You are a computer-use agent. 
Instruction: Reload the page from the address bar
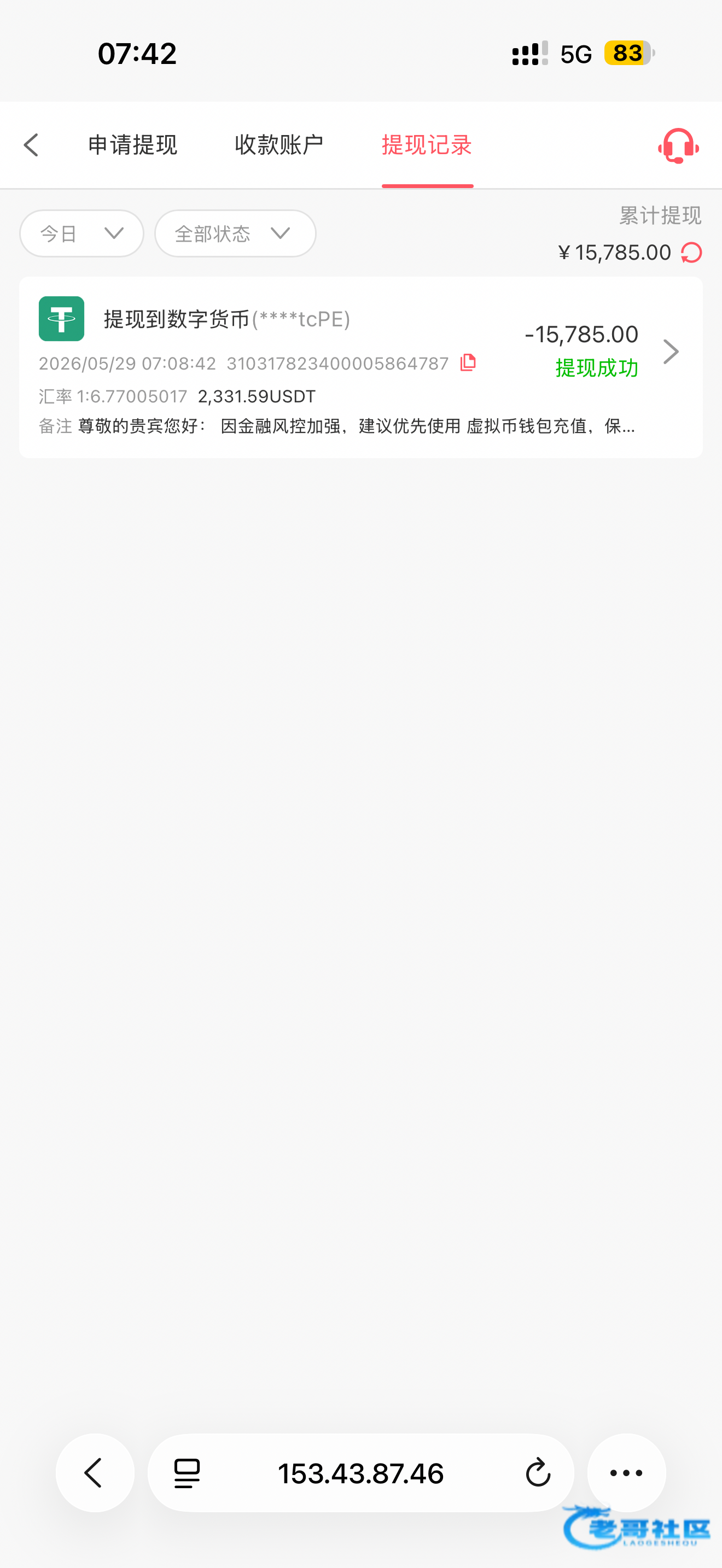coord(538,1473)
